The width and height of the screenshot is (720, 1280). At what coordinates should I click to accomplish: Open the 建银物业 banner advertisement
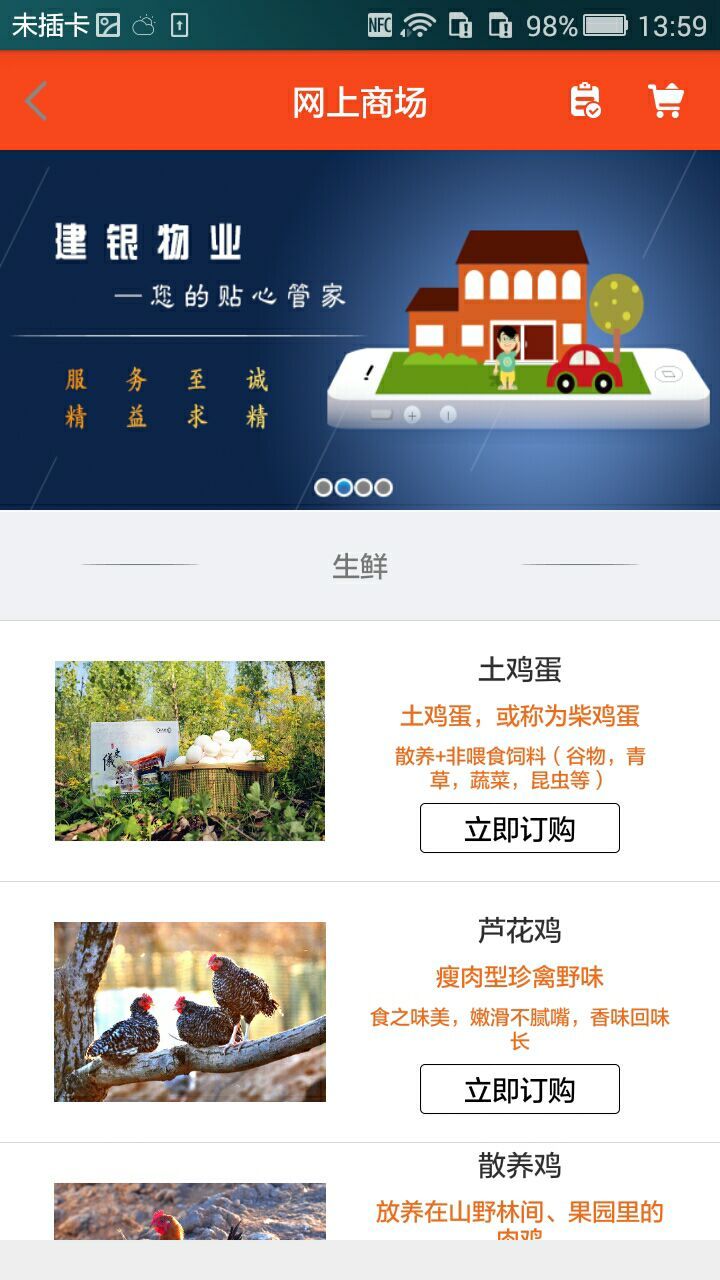coord(360,330)
